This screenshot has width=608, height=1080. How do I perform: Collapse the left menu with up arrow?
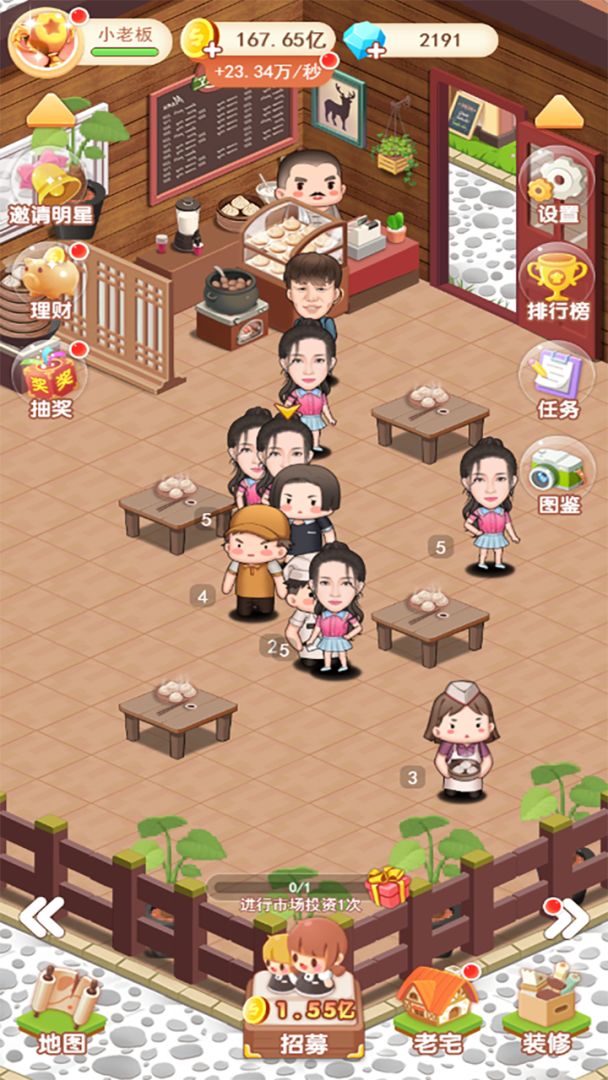(50, 111)
